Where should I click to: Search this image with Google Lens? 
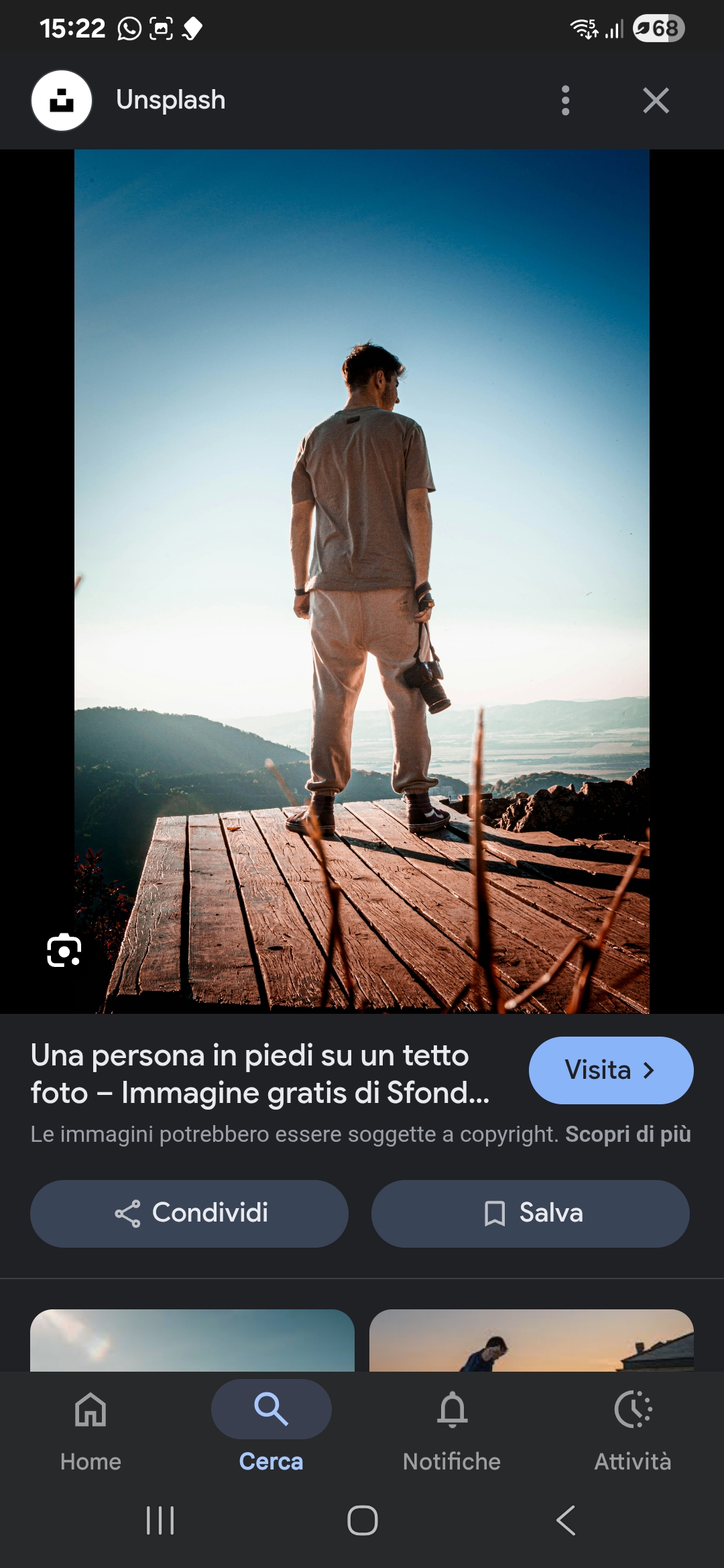tap(64, 950)
